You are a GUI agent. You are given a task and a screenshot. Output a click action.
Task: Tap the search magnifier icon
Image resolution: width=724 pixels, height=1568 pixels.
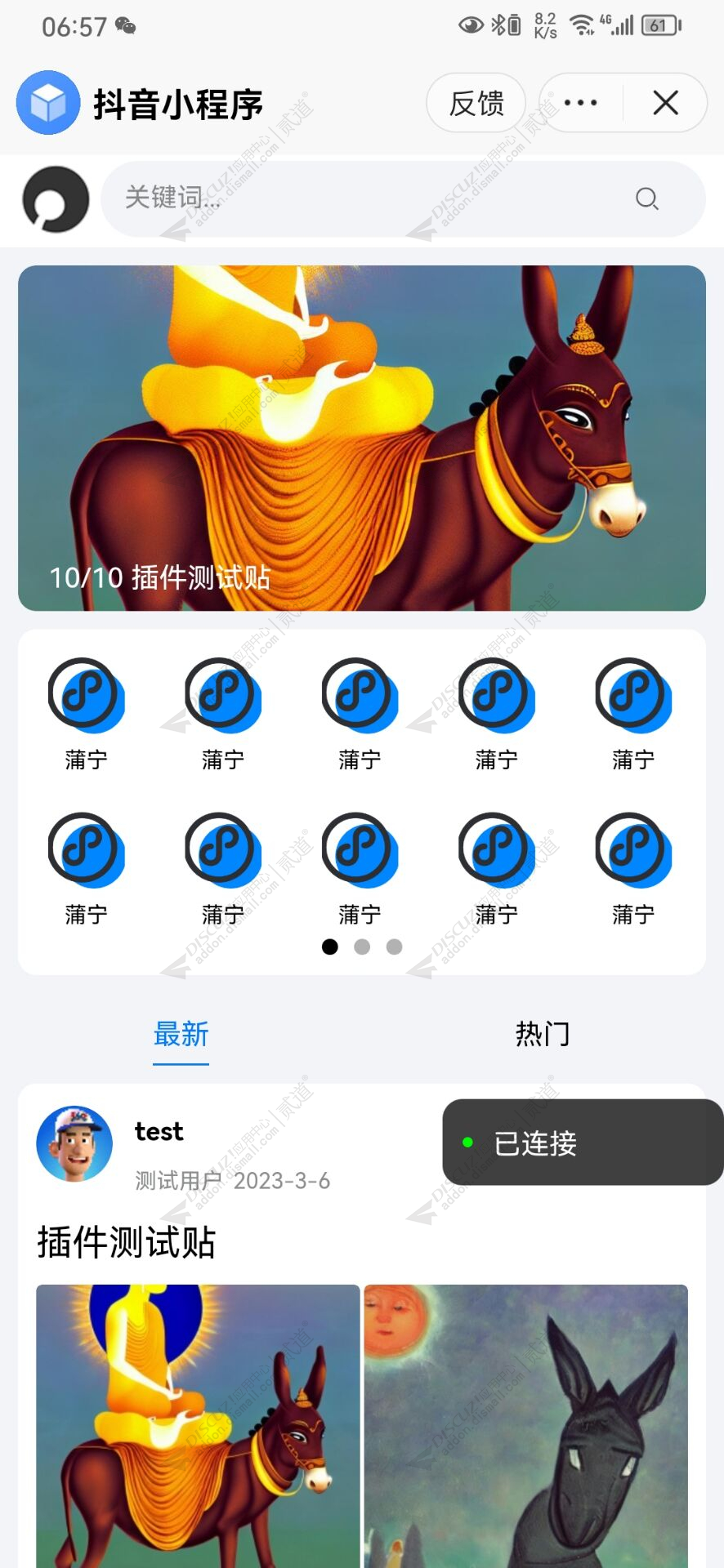(646, 199)
